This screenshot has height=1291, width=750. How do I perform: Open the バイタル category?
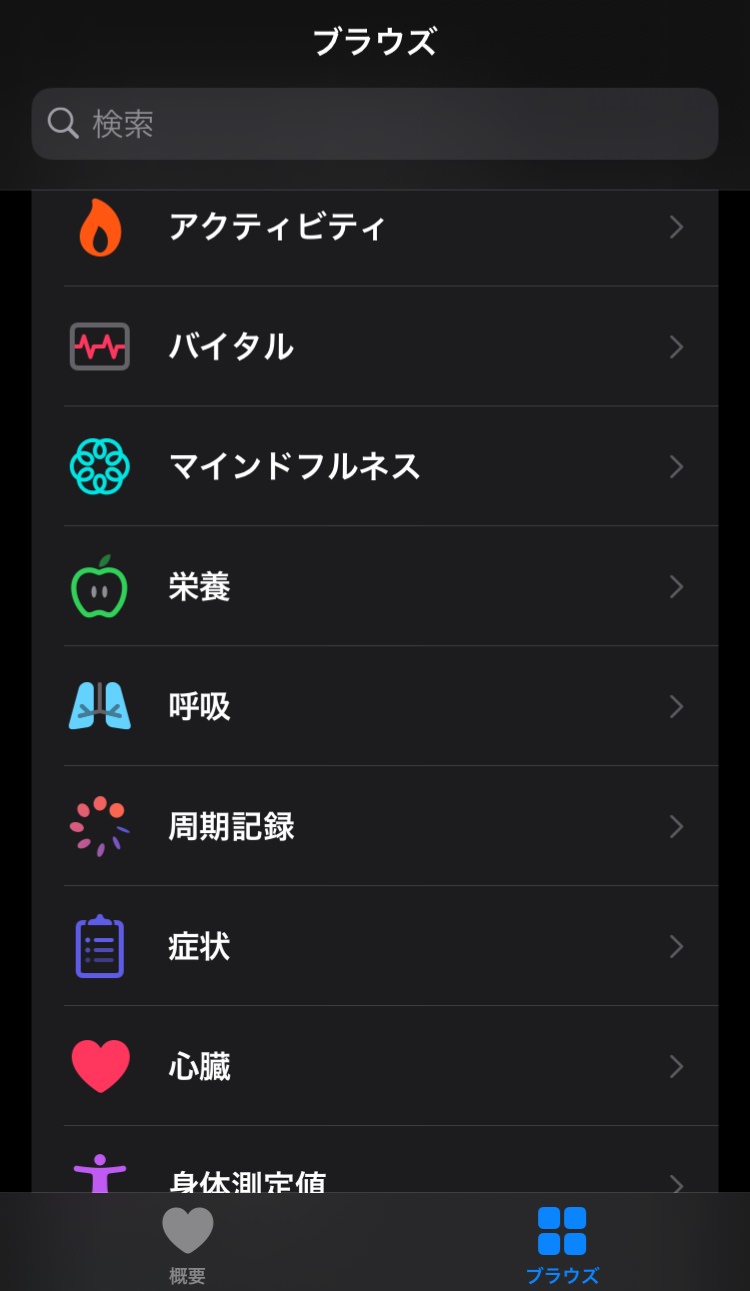tap(375, 347)
